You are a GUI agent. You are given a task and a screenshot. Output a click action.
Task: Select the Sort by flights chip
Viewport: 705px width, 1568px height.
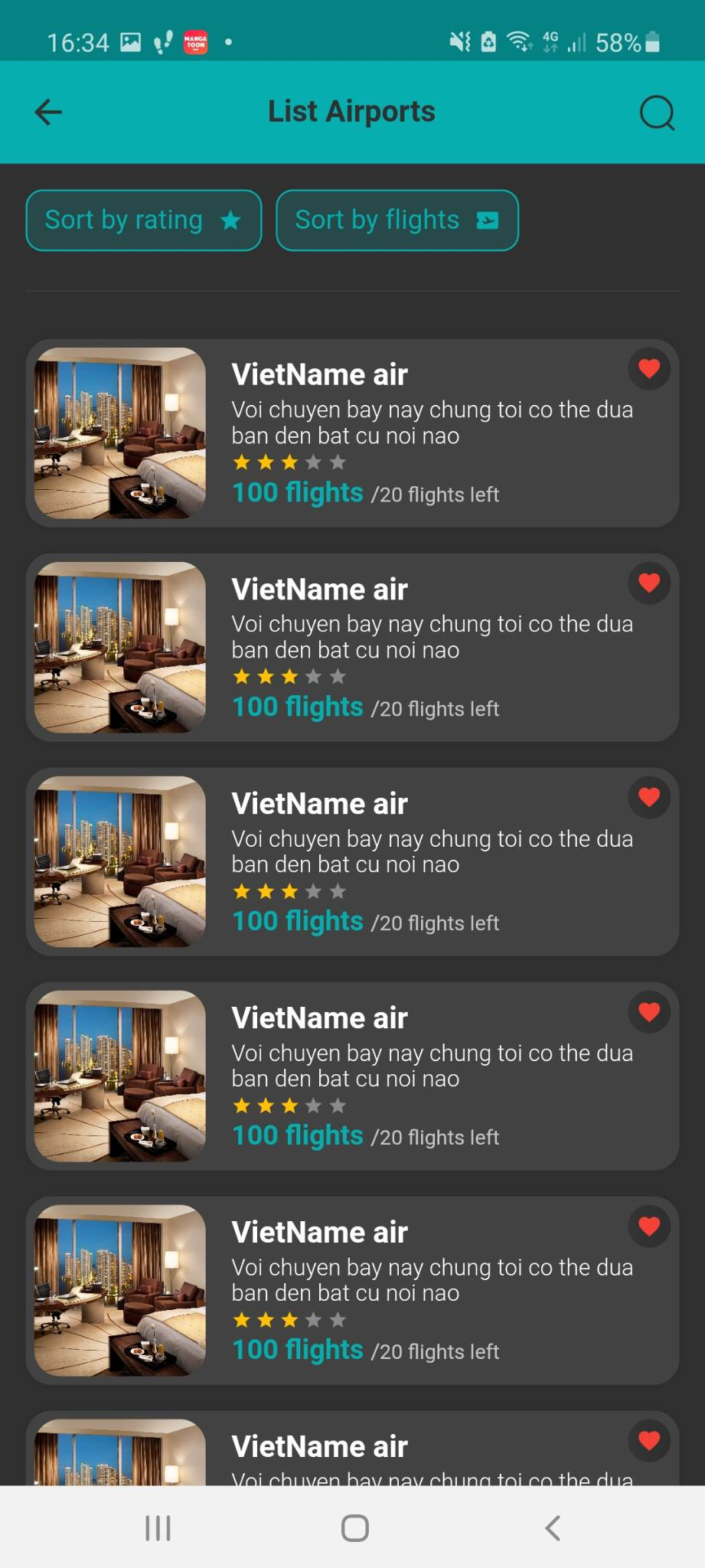coord(397,220)
